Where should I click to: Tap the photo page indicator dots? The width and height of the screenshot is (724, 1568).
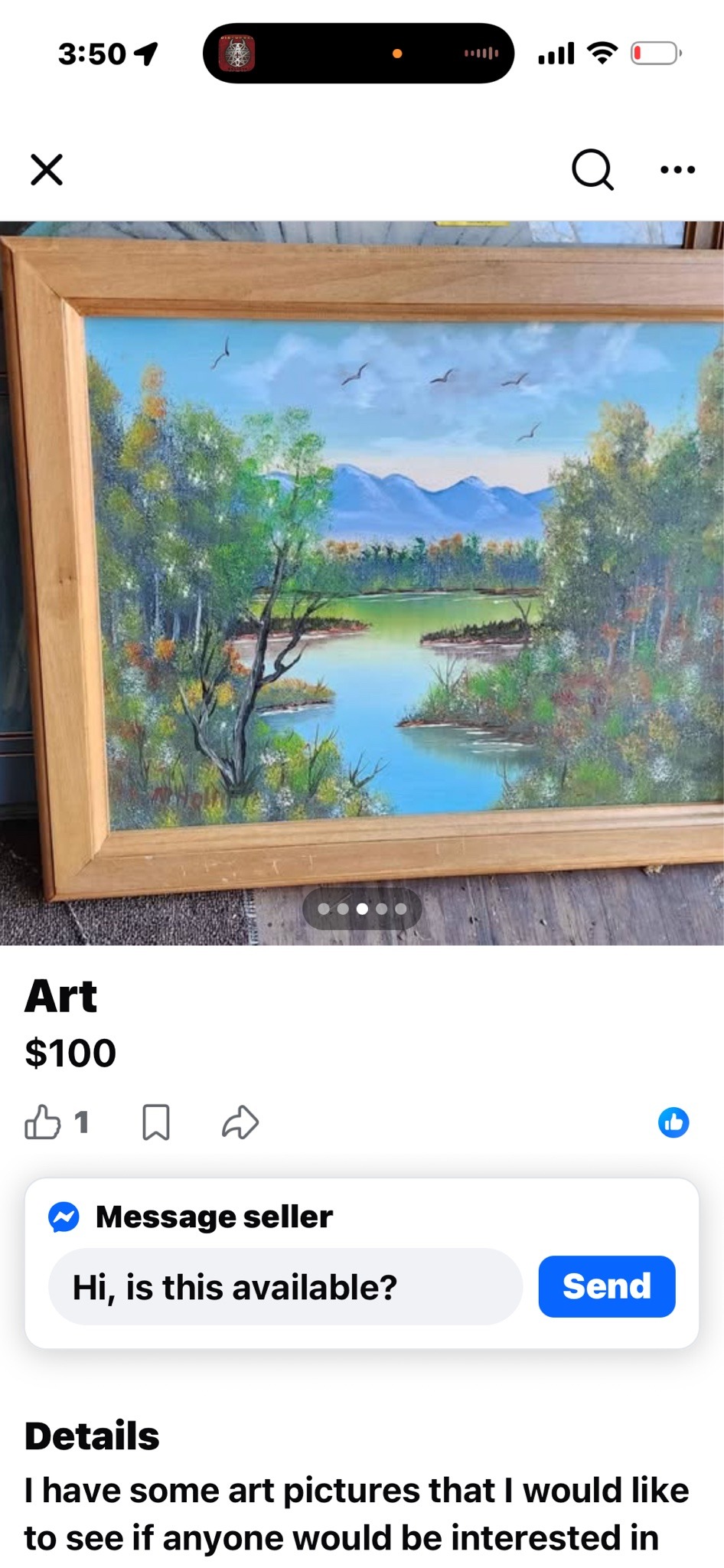pyautogui.click(x=362, y=909)
